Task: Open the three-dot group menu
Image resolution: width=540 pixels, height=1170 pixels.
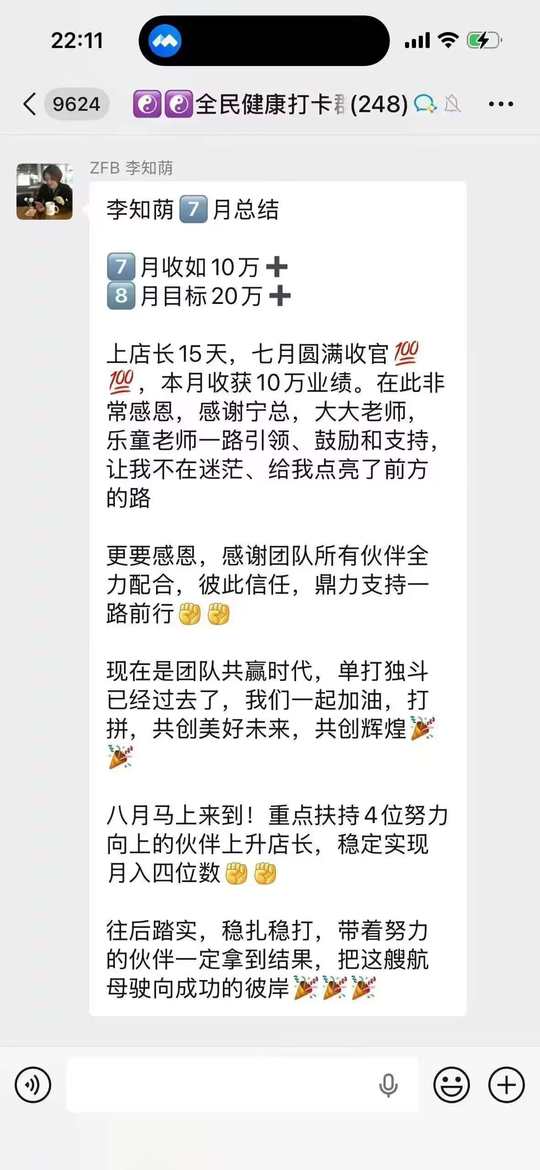Action: click(501, 104)
